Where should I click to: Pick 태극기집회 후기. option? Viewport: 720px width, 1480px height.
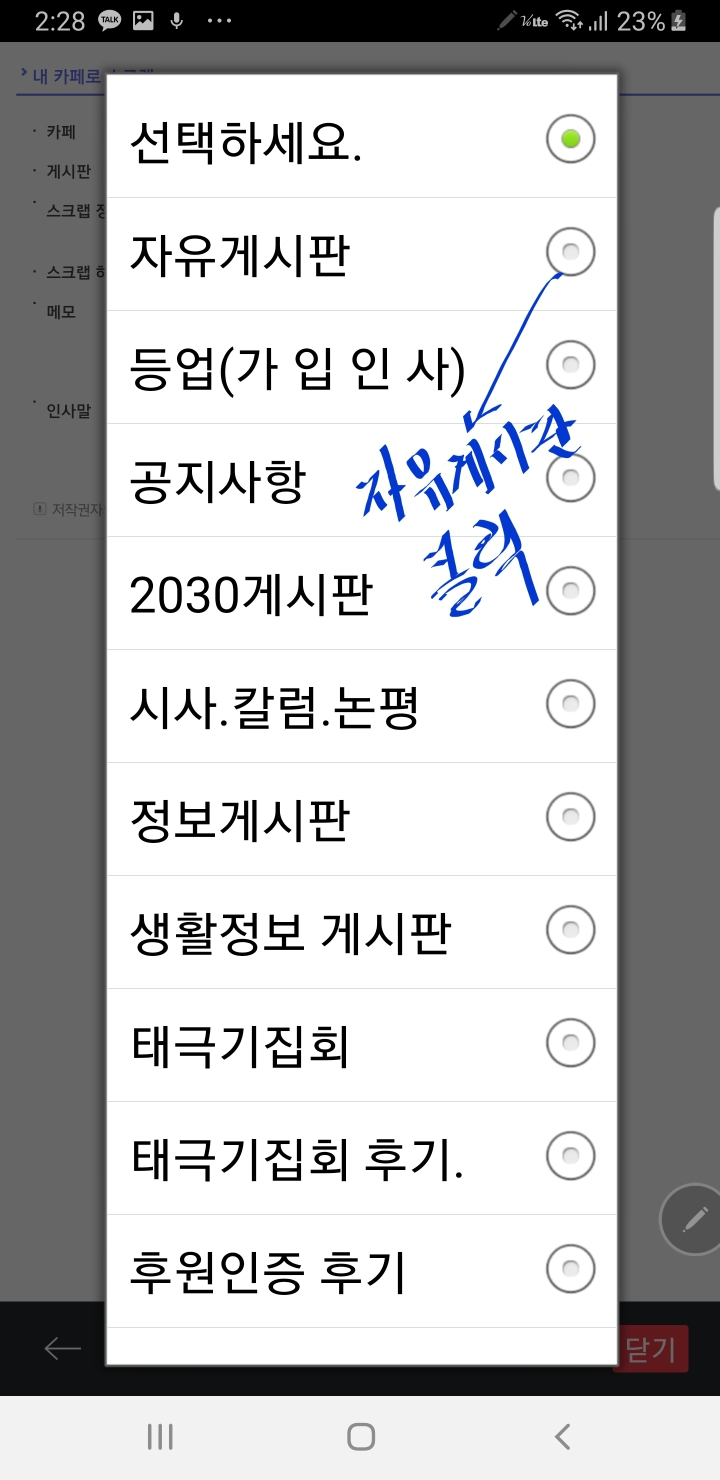pos(361,1159)
